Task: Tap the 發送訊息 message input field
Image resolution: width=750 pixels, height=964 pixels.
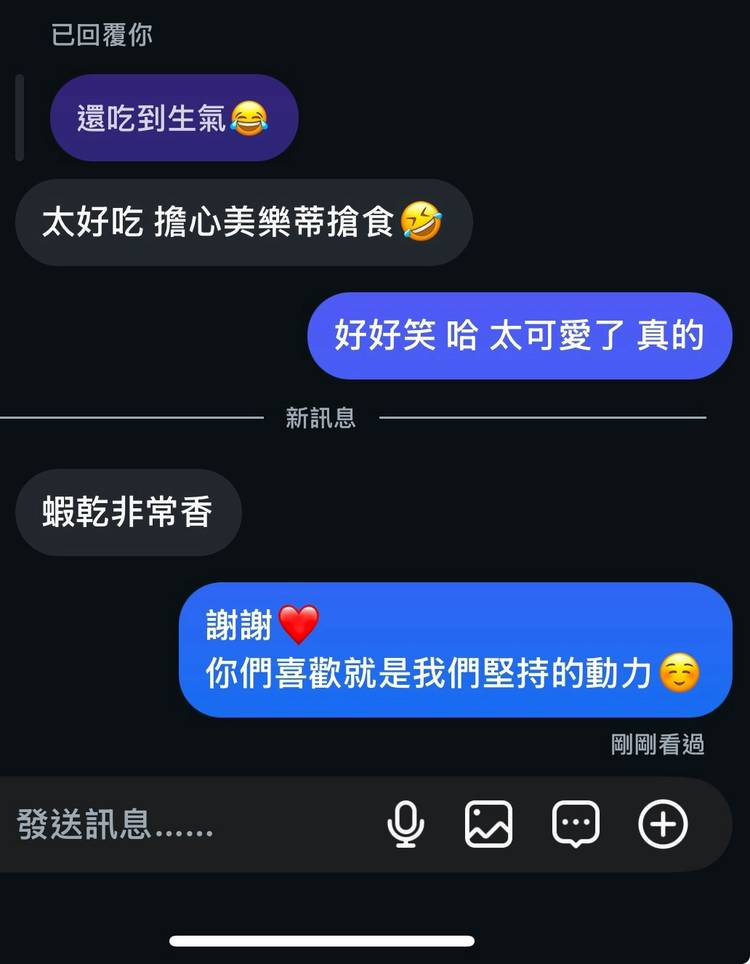Action: click(180, 825)
